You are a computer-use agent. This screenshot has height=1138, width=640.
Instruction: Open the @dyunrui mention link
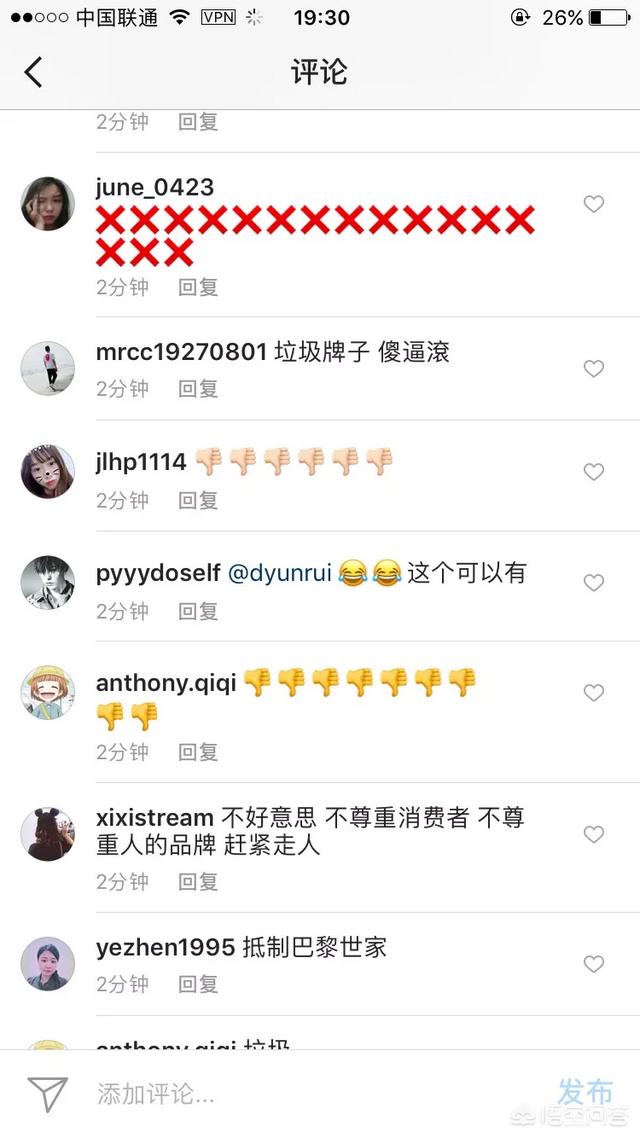280,574
